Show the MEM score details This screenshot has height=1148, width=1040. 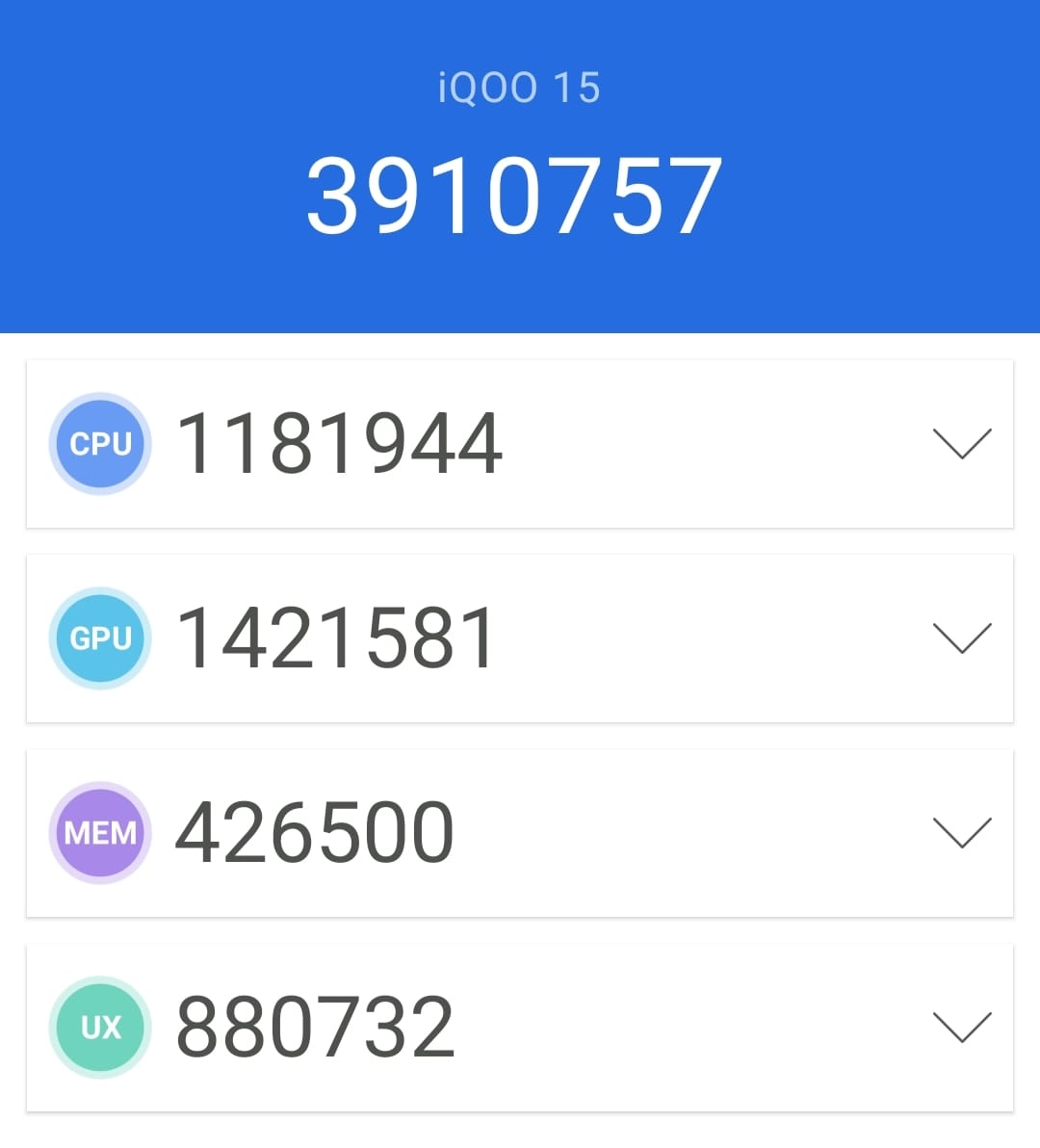(x=962, y=833)
